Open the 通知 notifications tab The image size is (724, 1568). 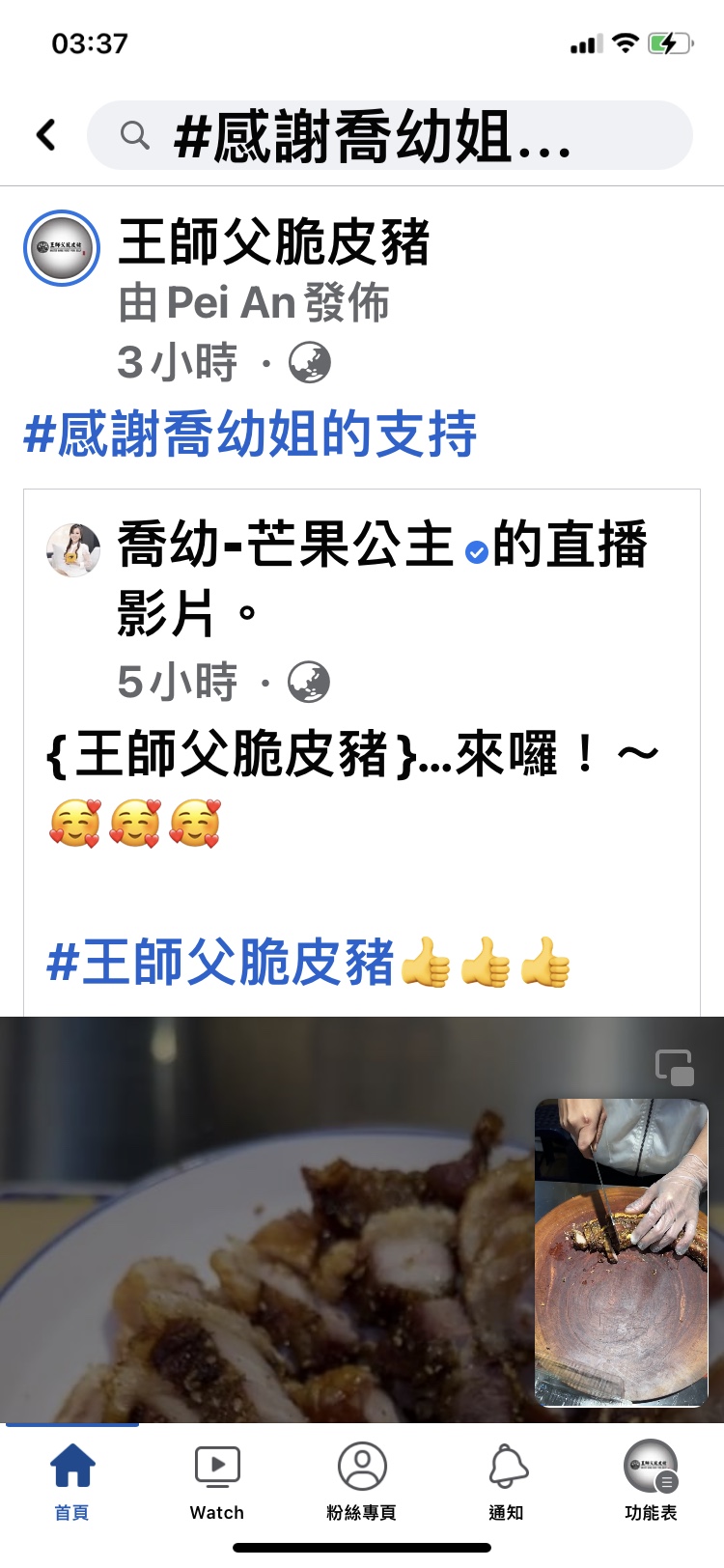(x=507, y=1479)
